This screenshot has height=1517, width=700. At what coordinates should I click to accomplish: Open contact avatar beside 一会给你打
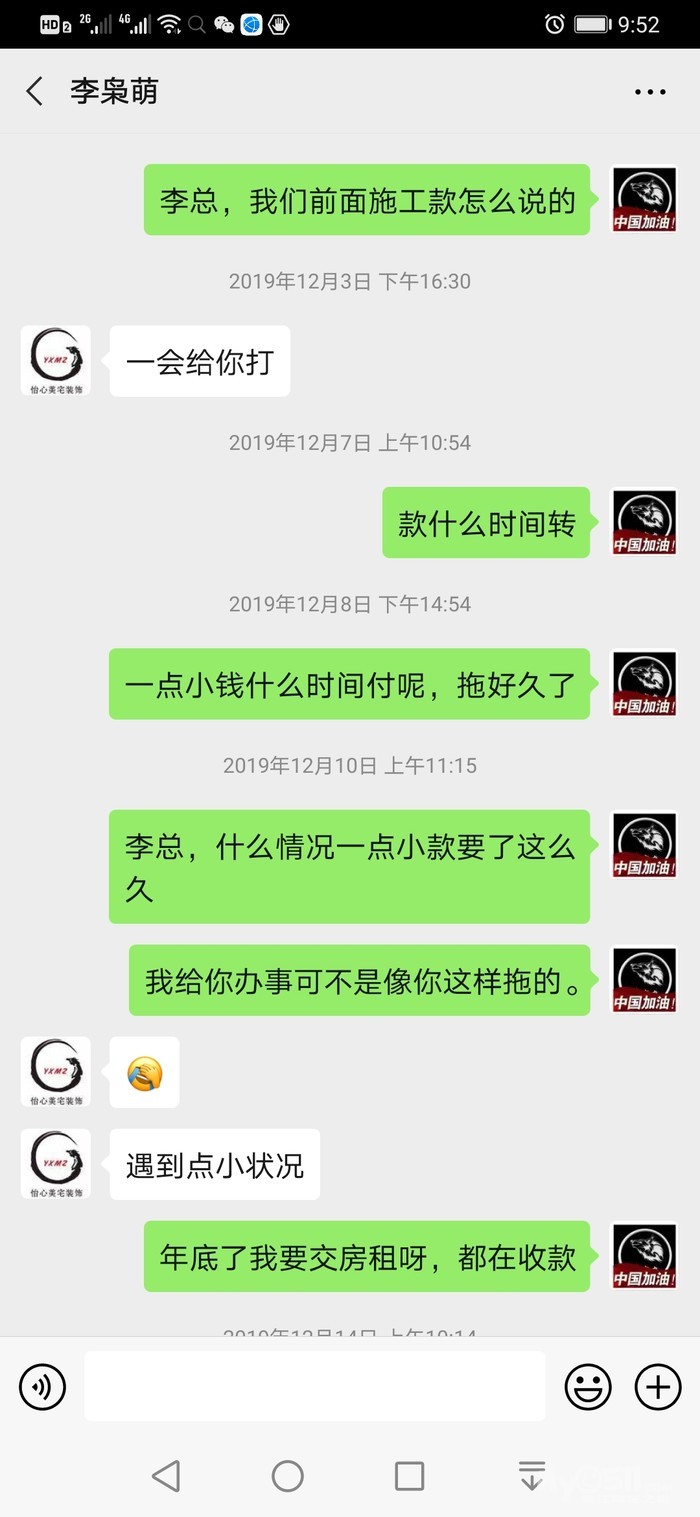click(56, 360)
